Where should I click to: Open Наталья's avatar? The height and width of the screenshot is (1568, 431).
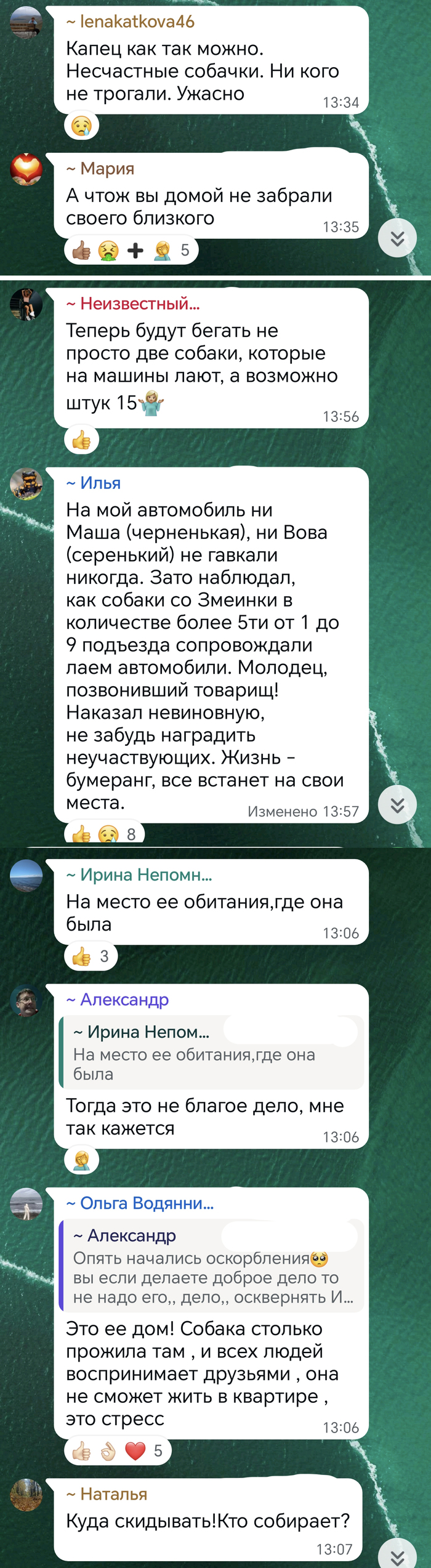26,1495
